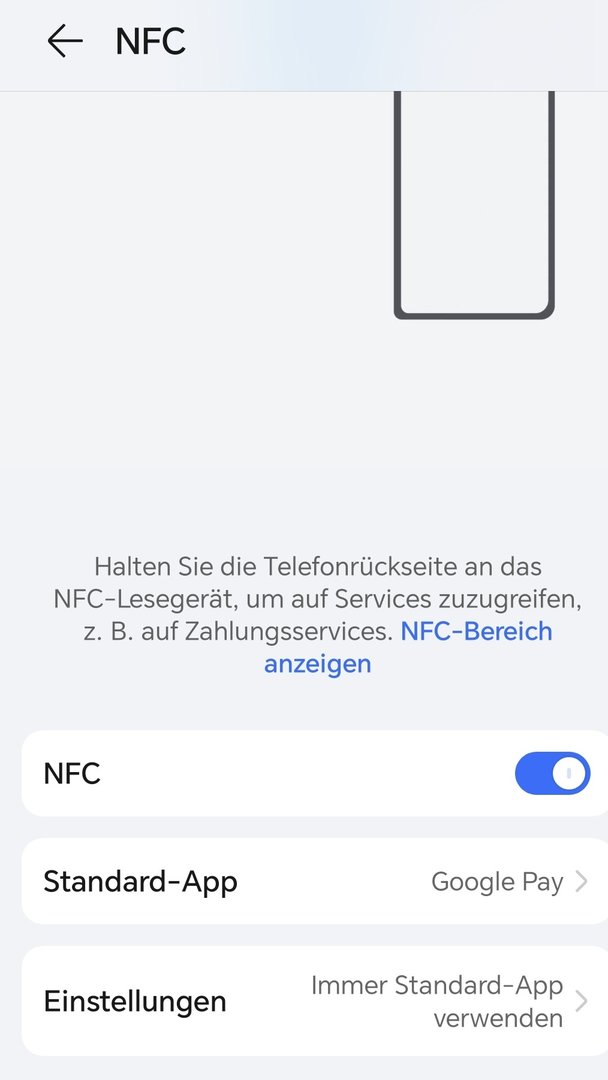This screenshot has height=1080, width=608.
Task: Open Standard-App set to Google Pay
Action: pyautogui.click(x=315, y=882)
